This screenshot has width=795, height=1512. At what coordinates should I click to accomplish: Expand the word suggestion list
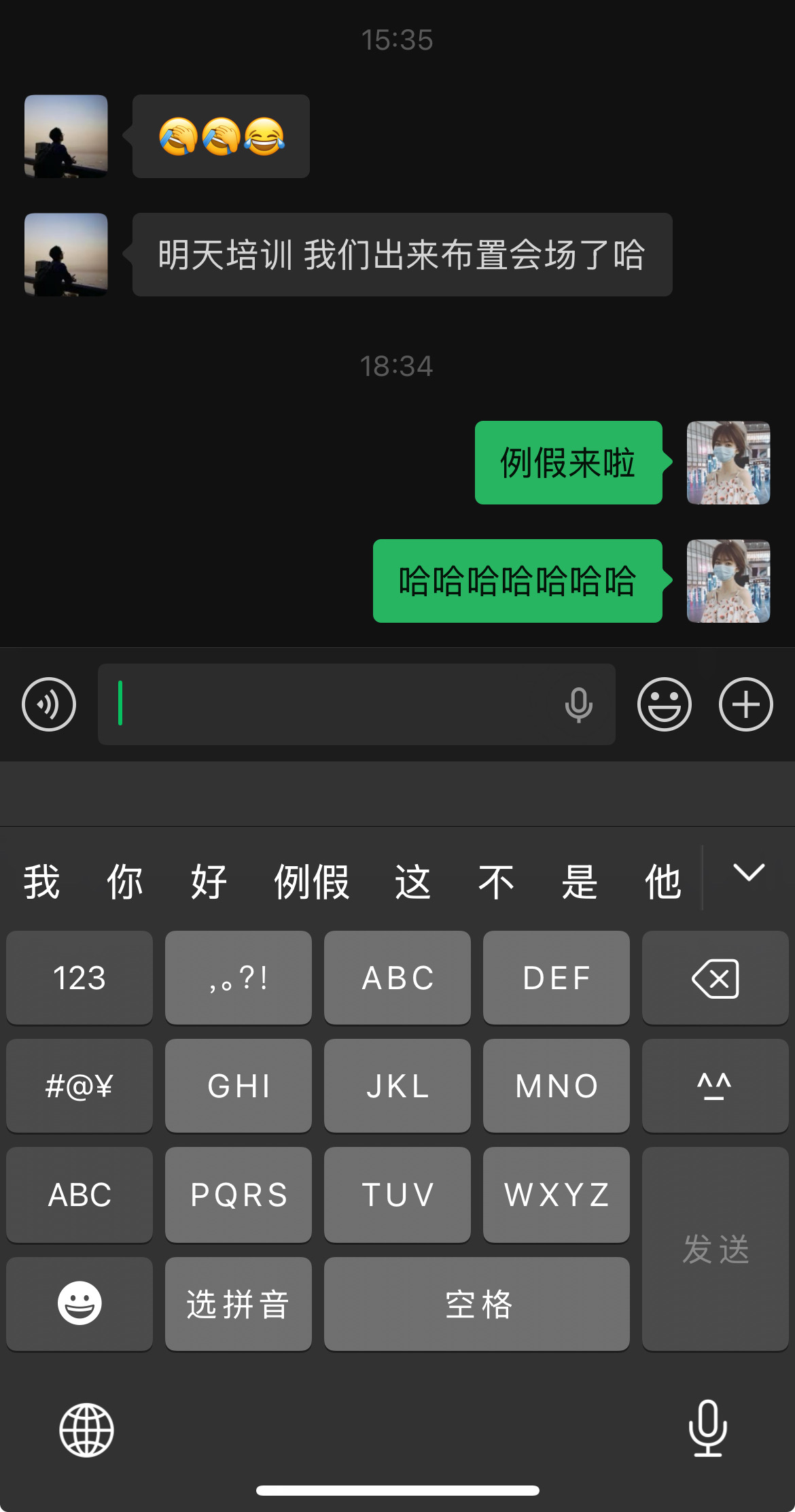click(x=749, y=873)
